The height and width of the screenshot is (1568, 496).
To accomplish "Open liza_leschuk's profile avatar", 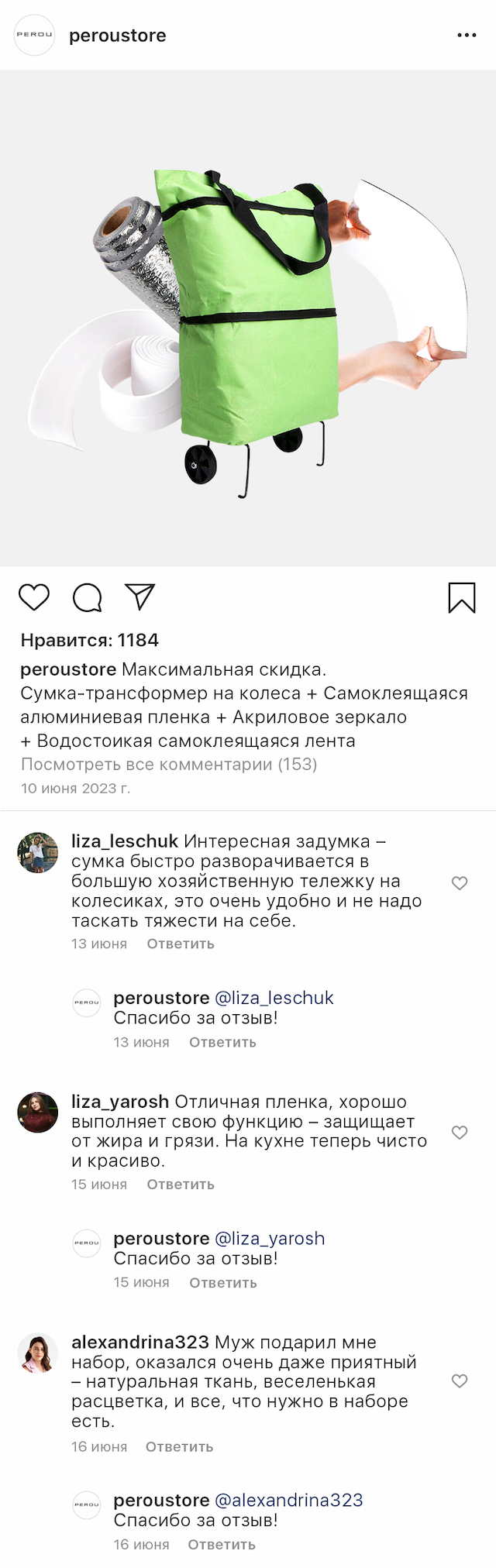I will click(x=38, y=853).
